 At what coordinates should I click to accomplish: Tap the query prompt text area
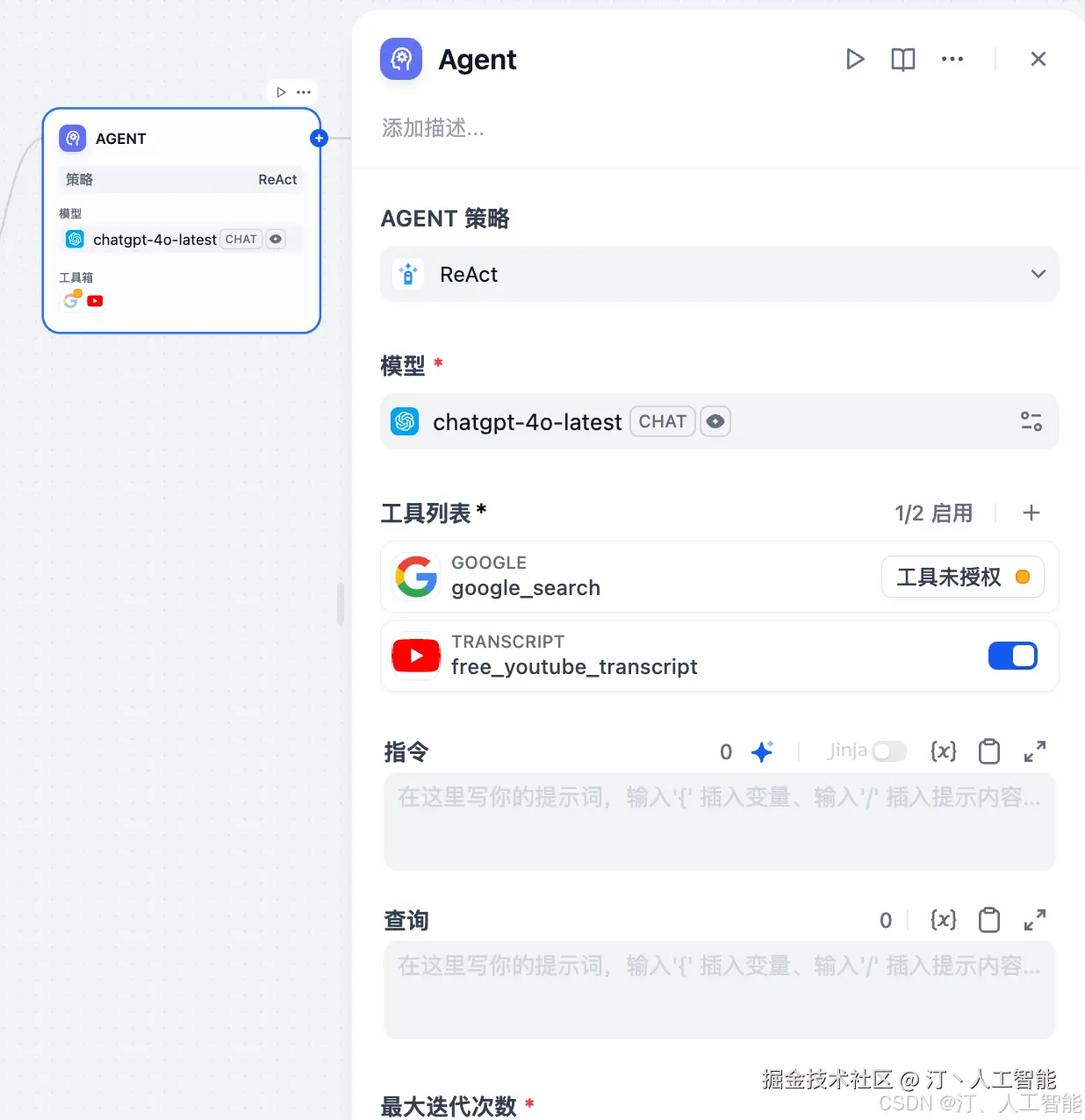tap(719, 991)
